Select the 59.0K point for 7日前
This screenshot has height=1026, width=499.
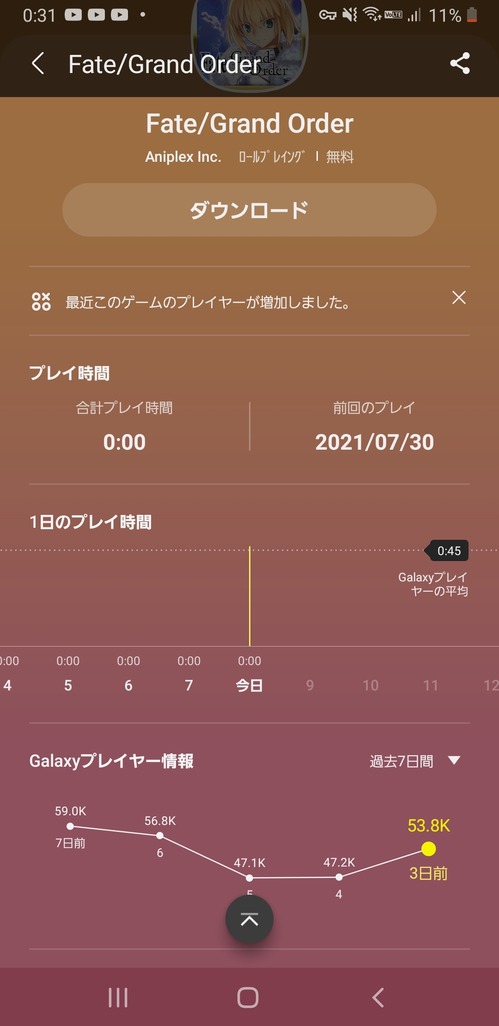71,826
